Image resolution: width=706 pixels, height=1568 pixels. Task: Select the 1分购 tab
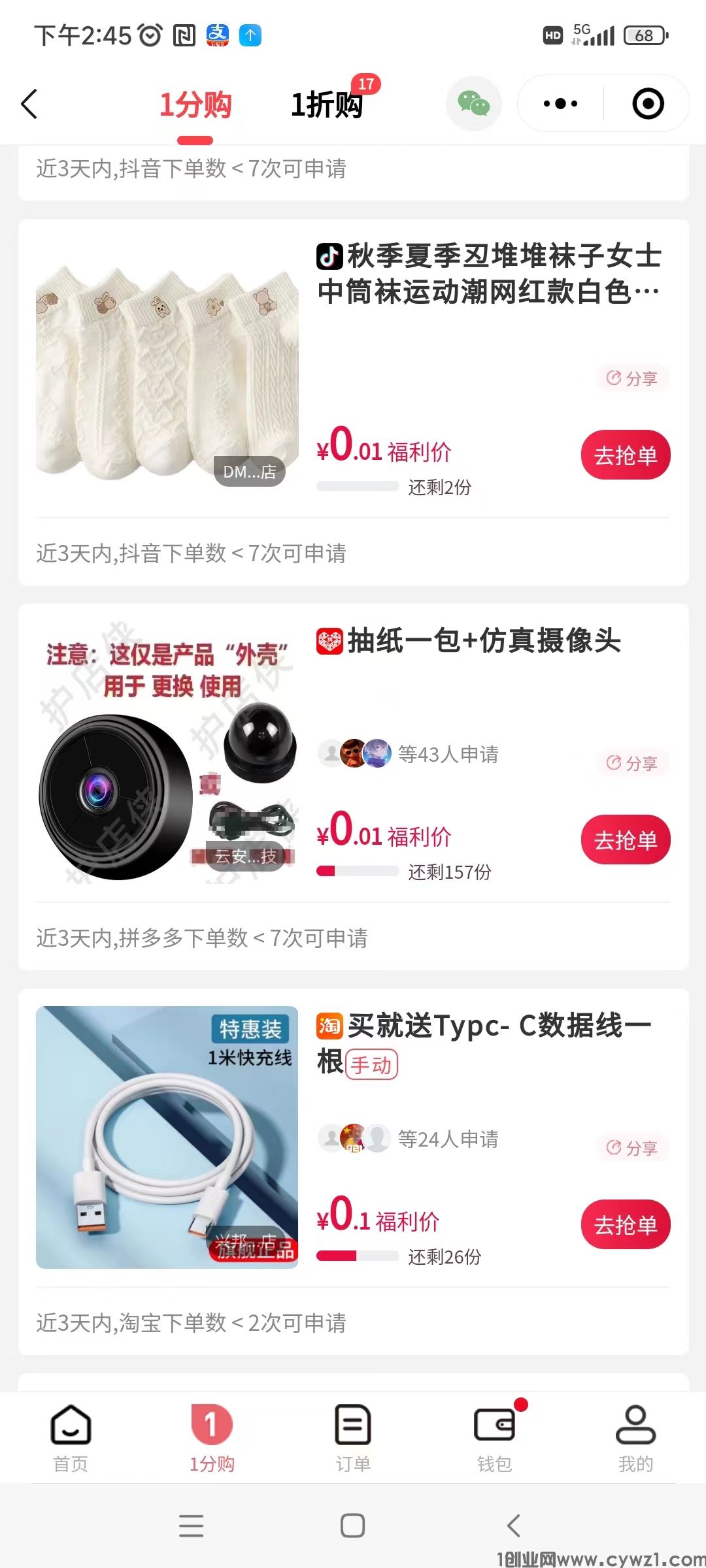coord(196,105)
